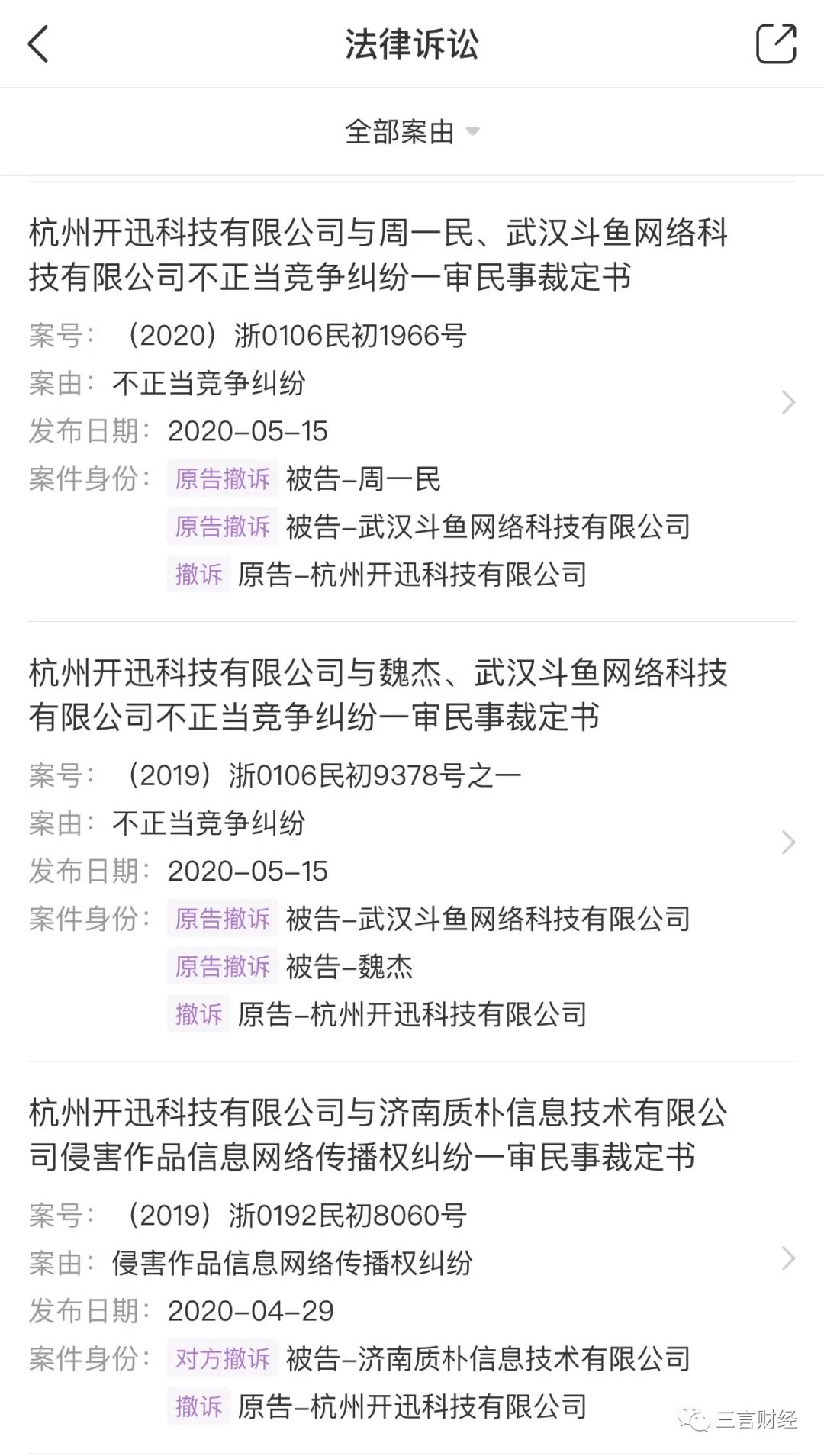This screenshot has height=1456, width=824.
Task: Share this page via the top-right share icon
Action: 775,43
